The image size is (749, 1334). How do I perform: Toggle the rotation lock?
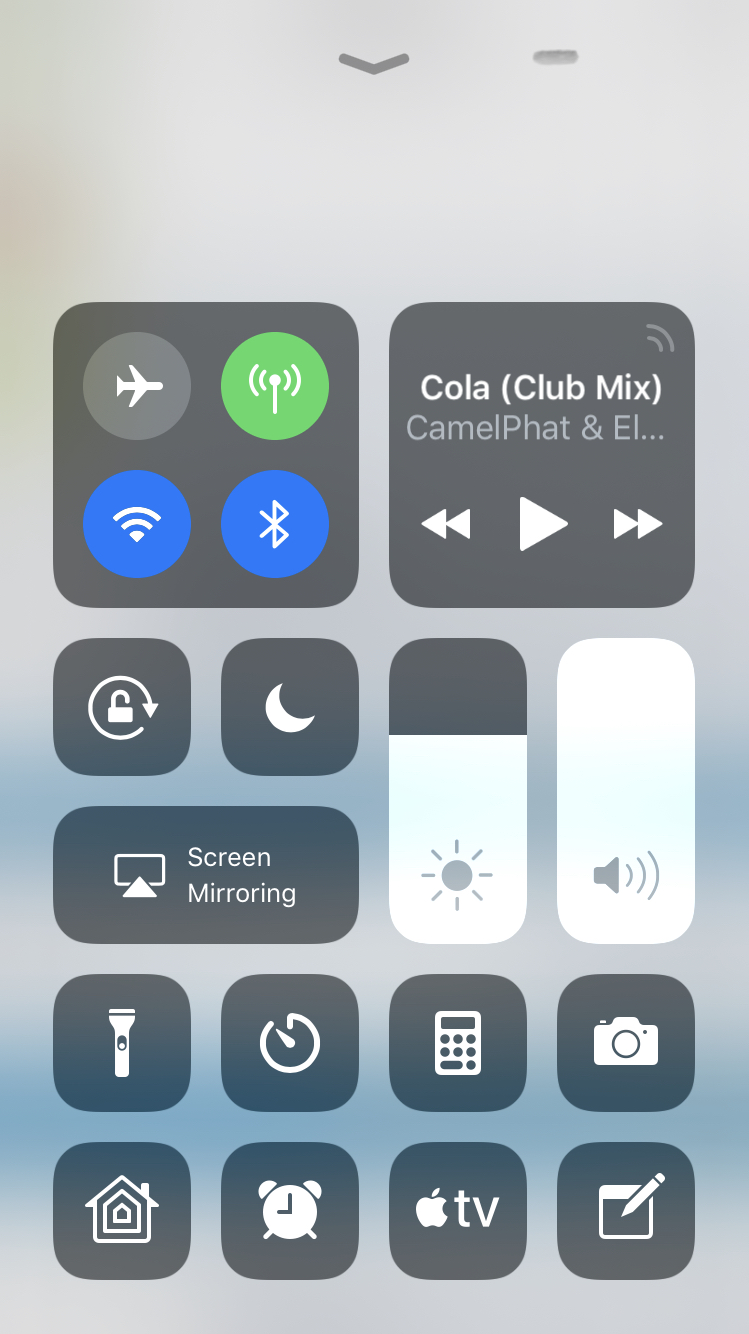pos(122,707)
